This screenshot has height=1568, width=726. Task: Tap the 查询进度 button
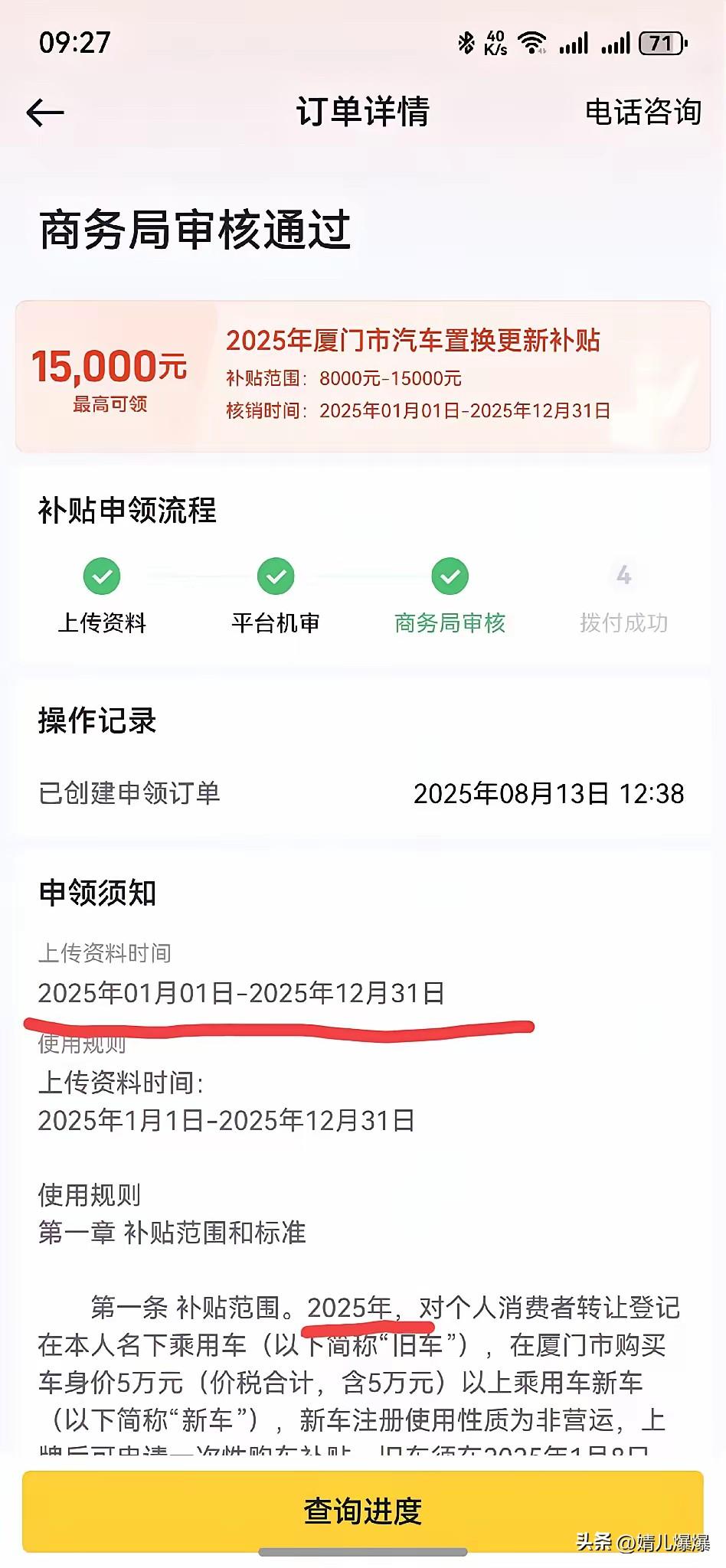pos(363,1511)
